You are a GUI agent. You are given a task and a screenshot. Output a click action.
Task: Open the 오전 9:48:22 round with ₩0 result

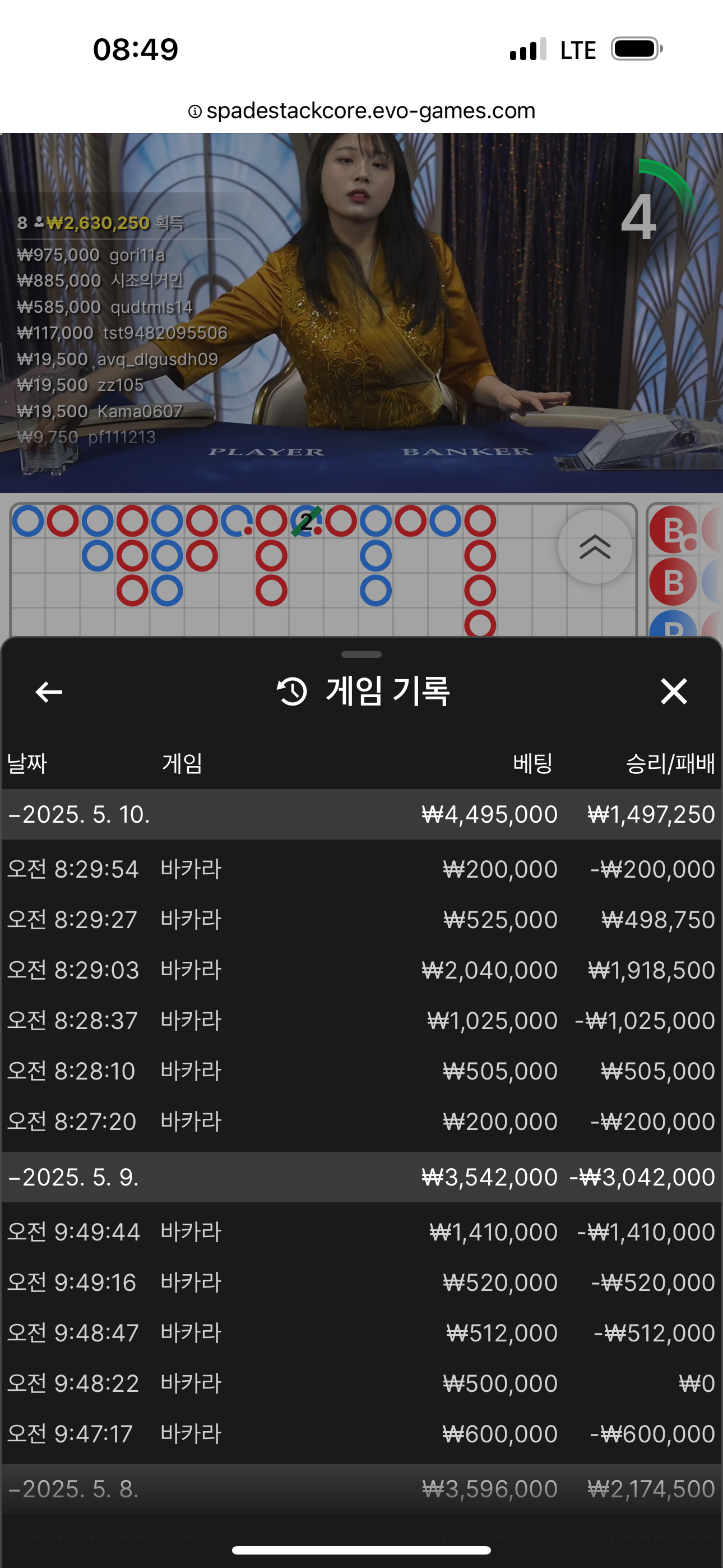point(361,1383)
